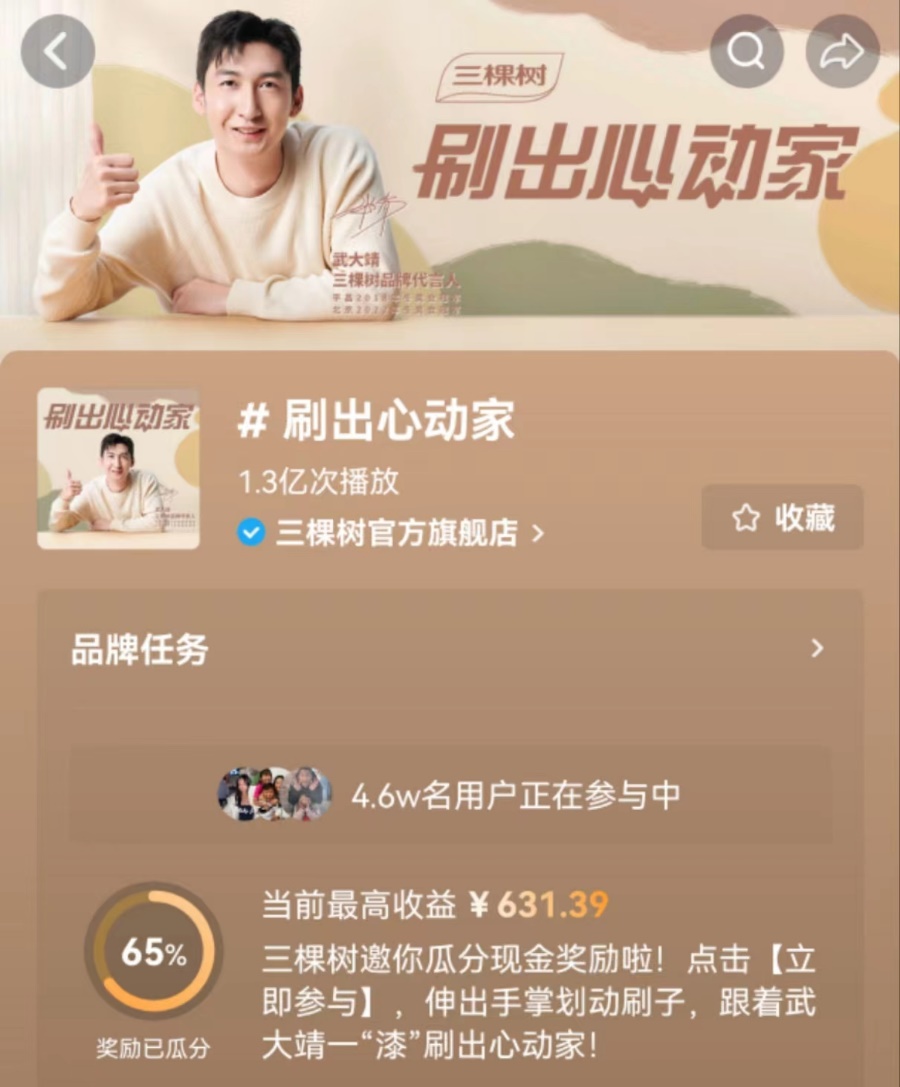Open the search magnifier icon
The image size is (900, 1087).
[x=746, y=51]
